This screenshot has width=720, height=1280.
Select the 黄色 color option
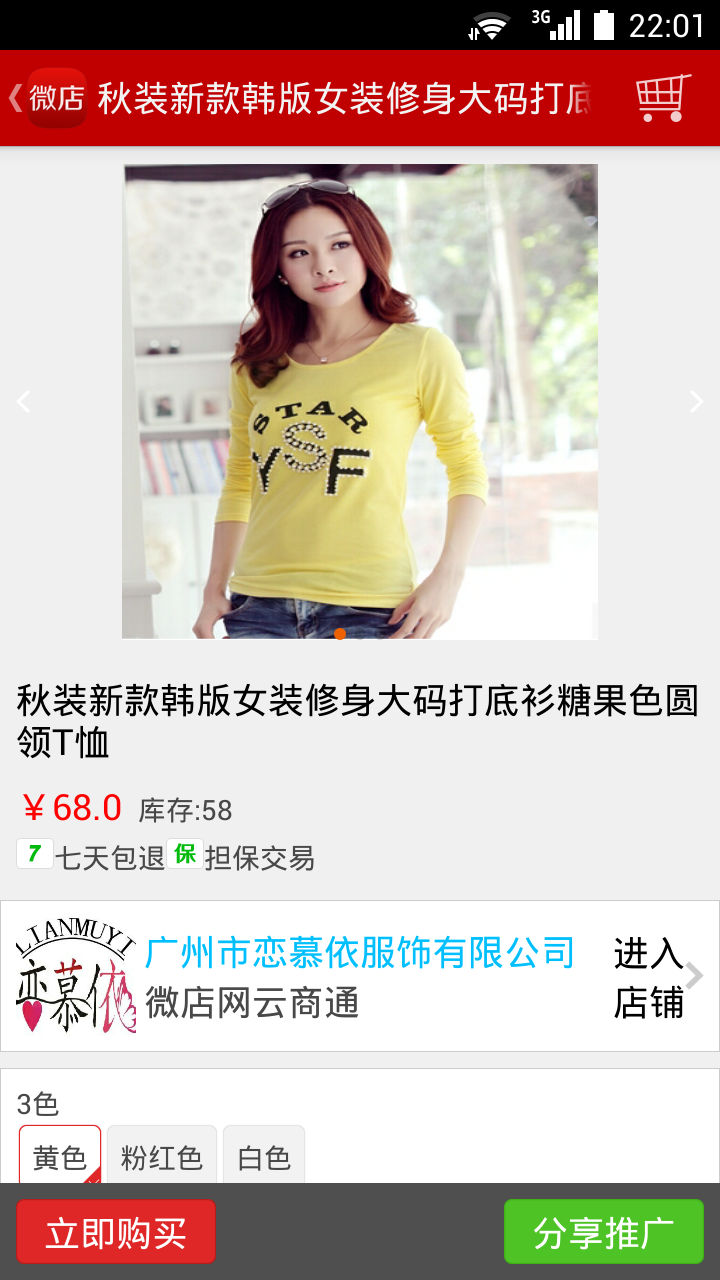click(x=60, y=1157)
